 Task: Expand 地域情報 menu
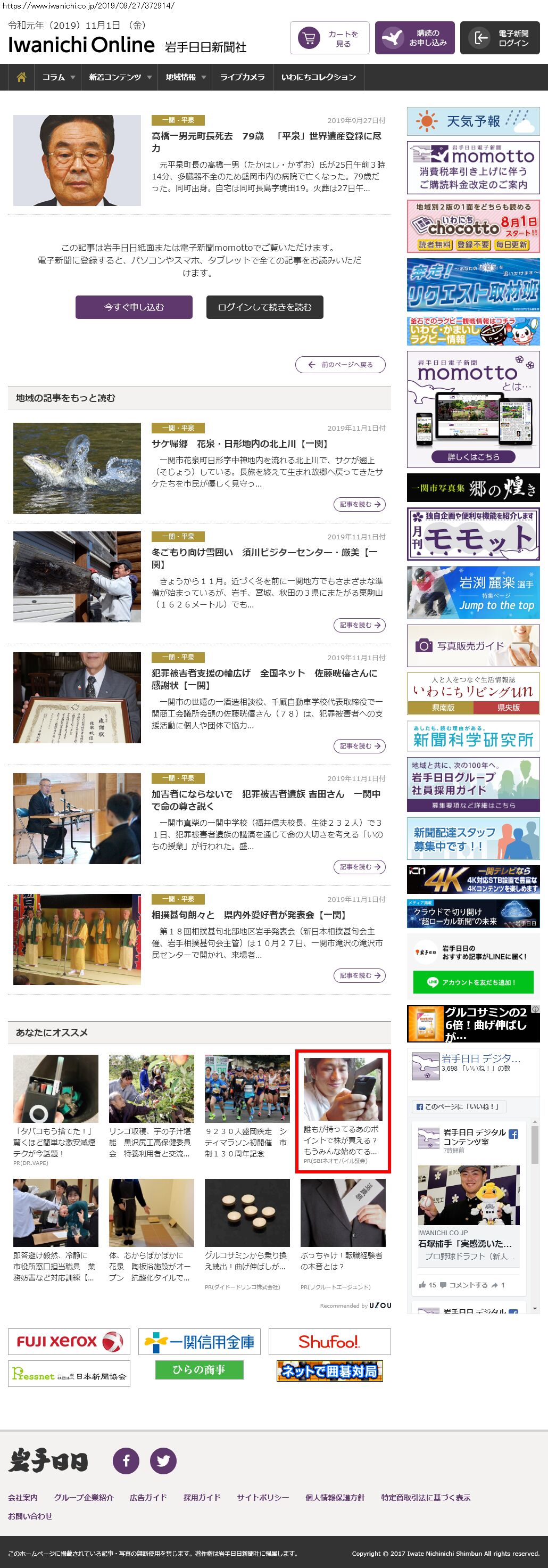186,77
